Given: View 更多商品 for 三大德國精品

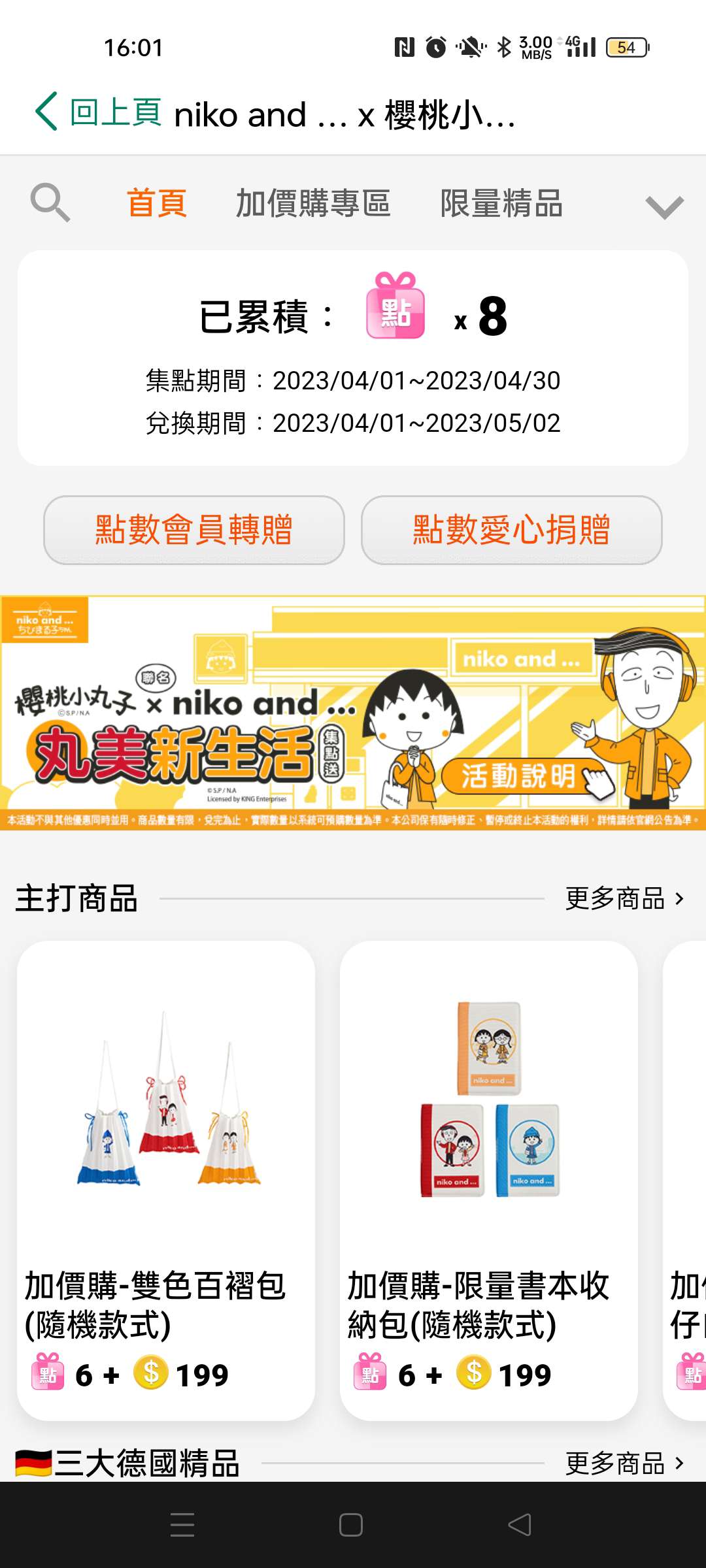Looking at the screenshot, I should tap(625, 1463).
